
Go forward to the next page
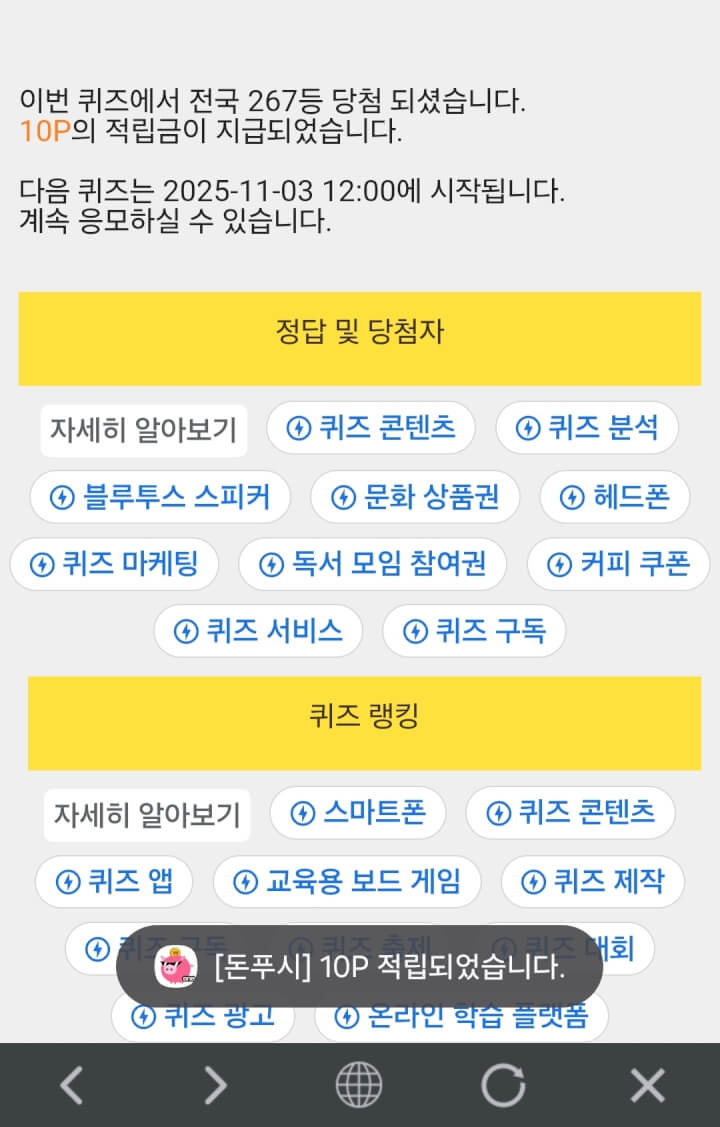coord(215,1085)
